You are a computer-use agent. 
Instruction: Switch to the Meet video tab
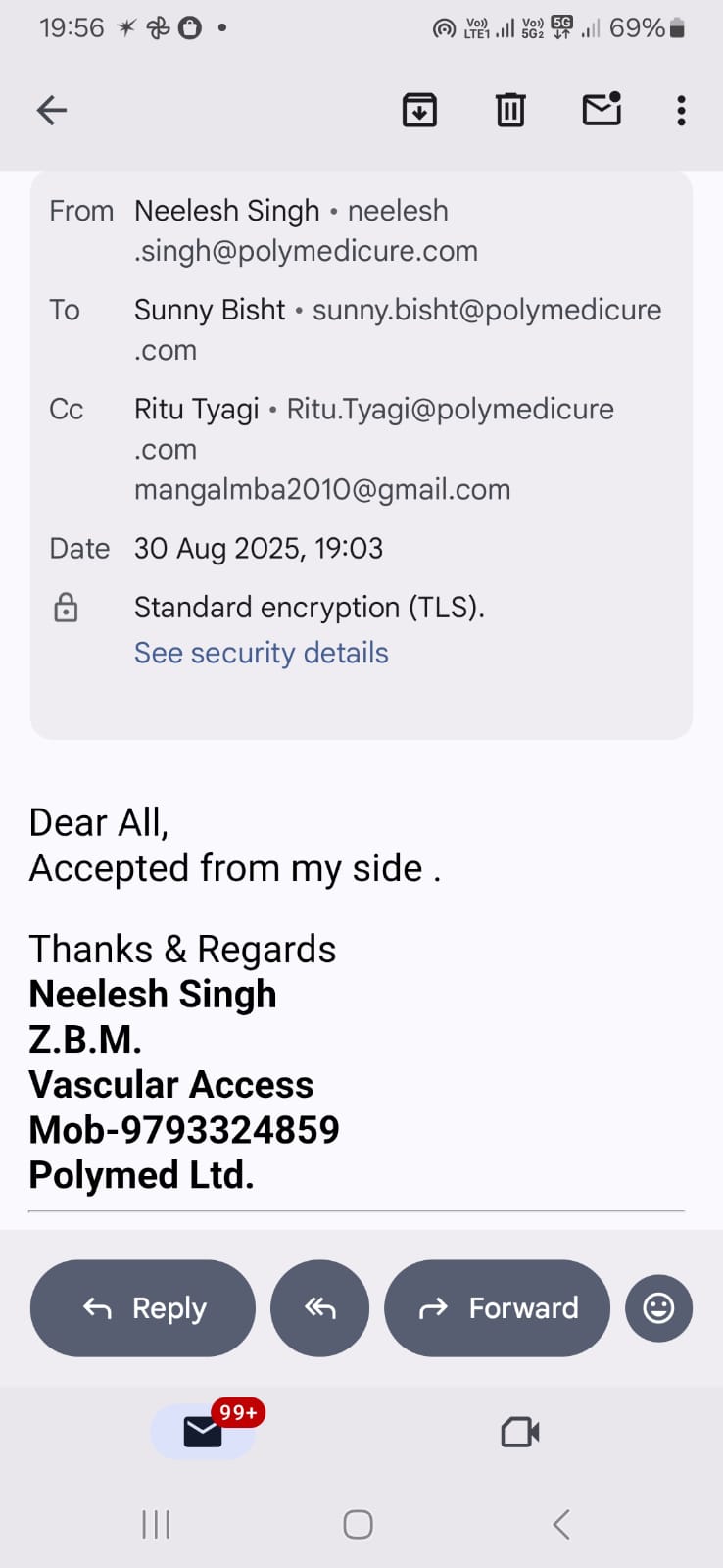point(520,1432)
